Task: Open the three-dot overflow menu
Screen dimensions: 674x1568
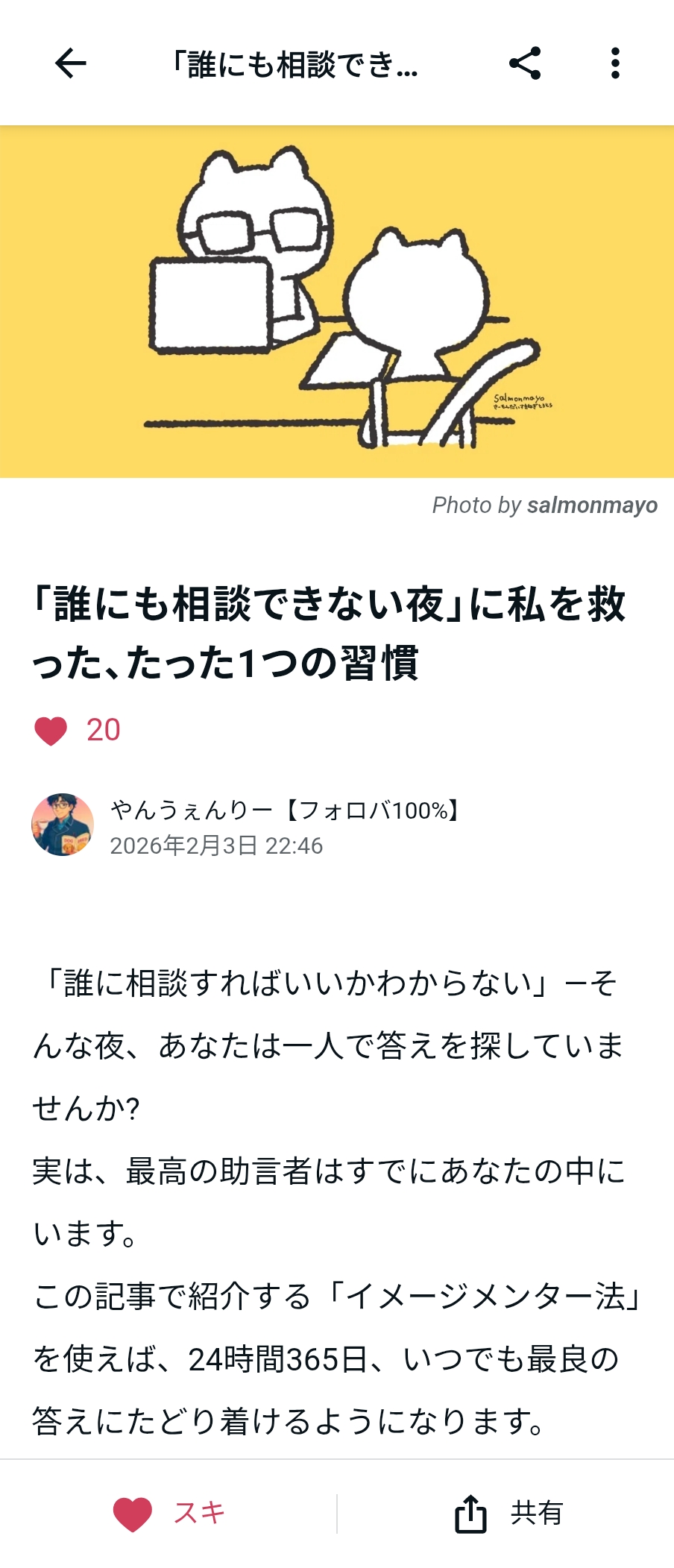Action: point(615,63)
